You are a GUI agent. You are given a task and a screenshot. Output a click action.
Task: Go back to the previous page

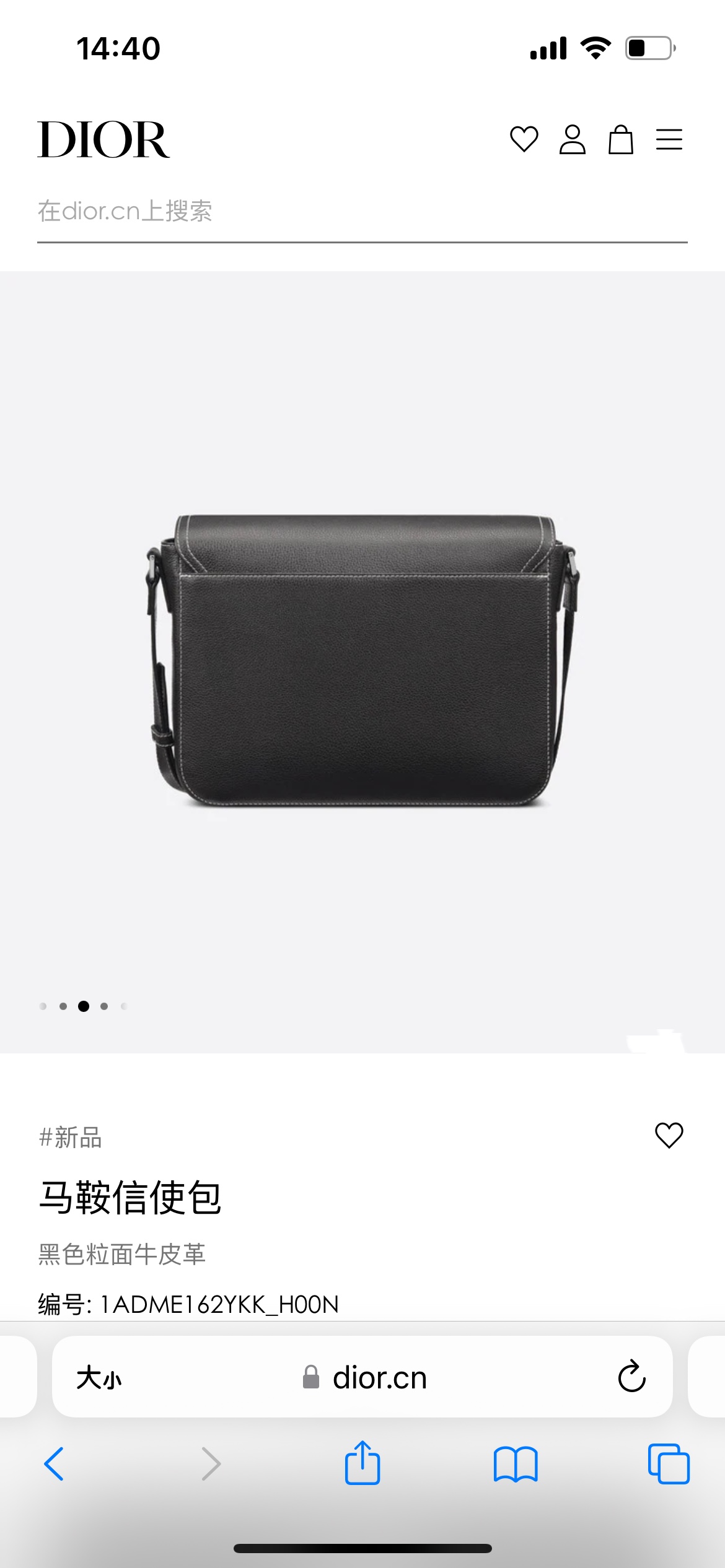55,1464
